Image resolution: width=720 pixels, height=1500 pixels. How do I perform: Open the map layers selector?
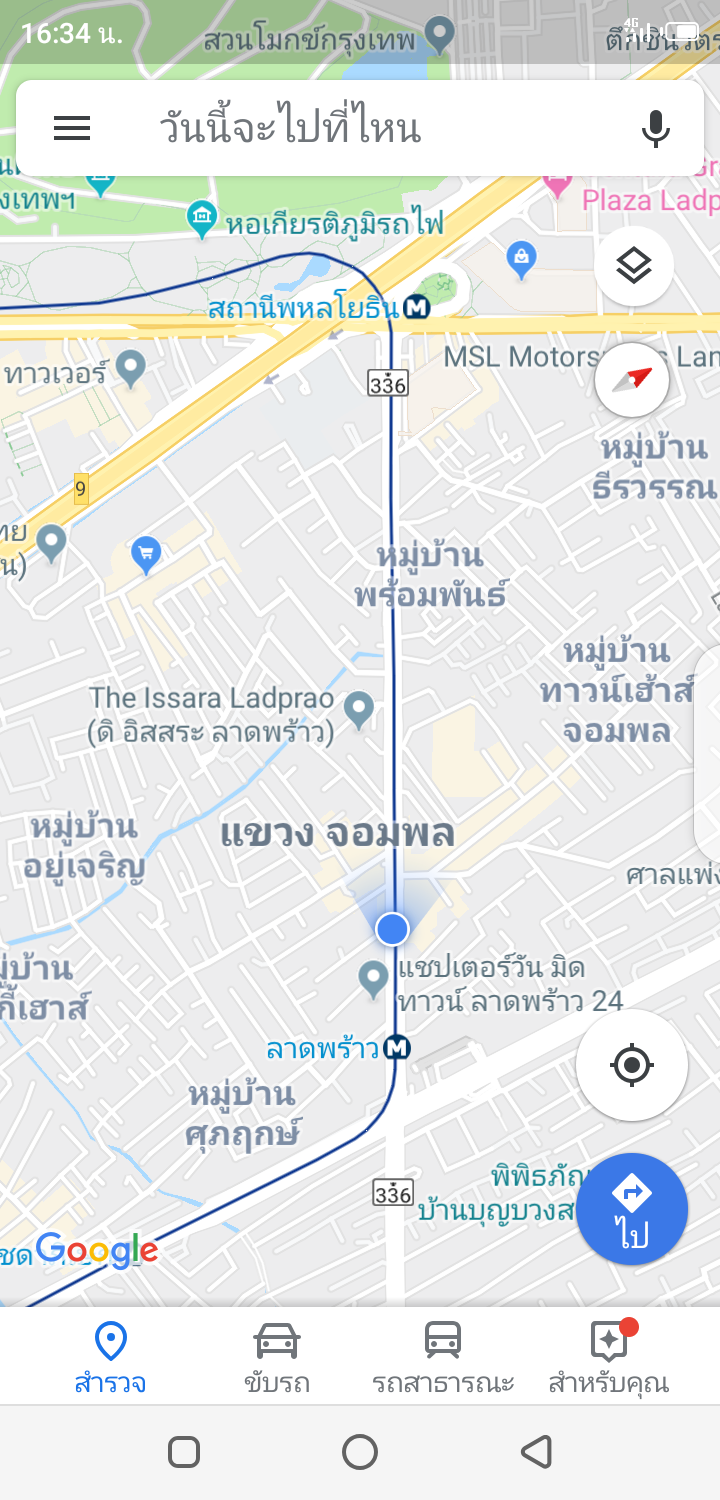coord(633,266)
